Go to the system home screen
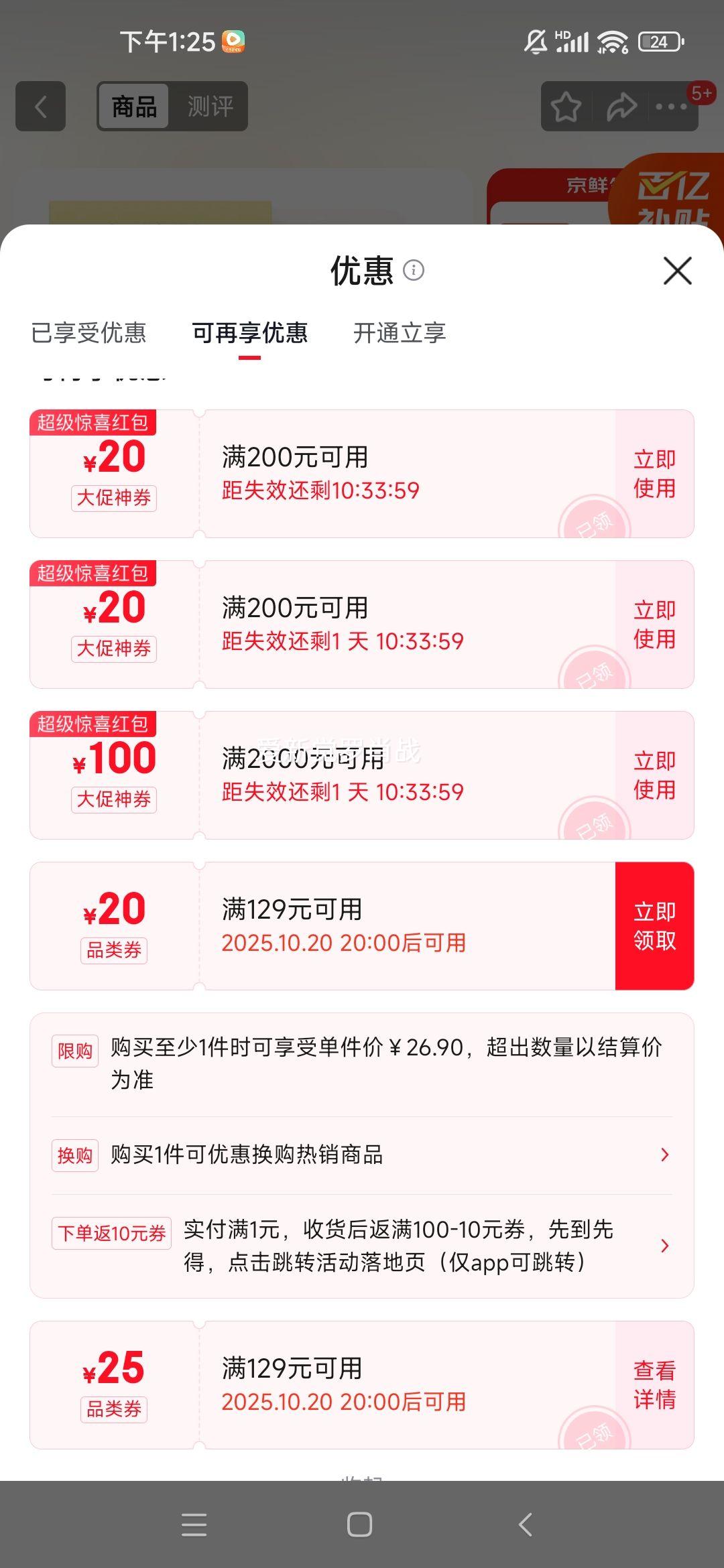Viewport: 724px width, 1568px height. (x=360, y=1524)
